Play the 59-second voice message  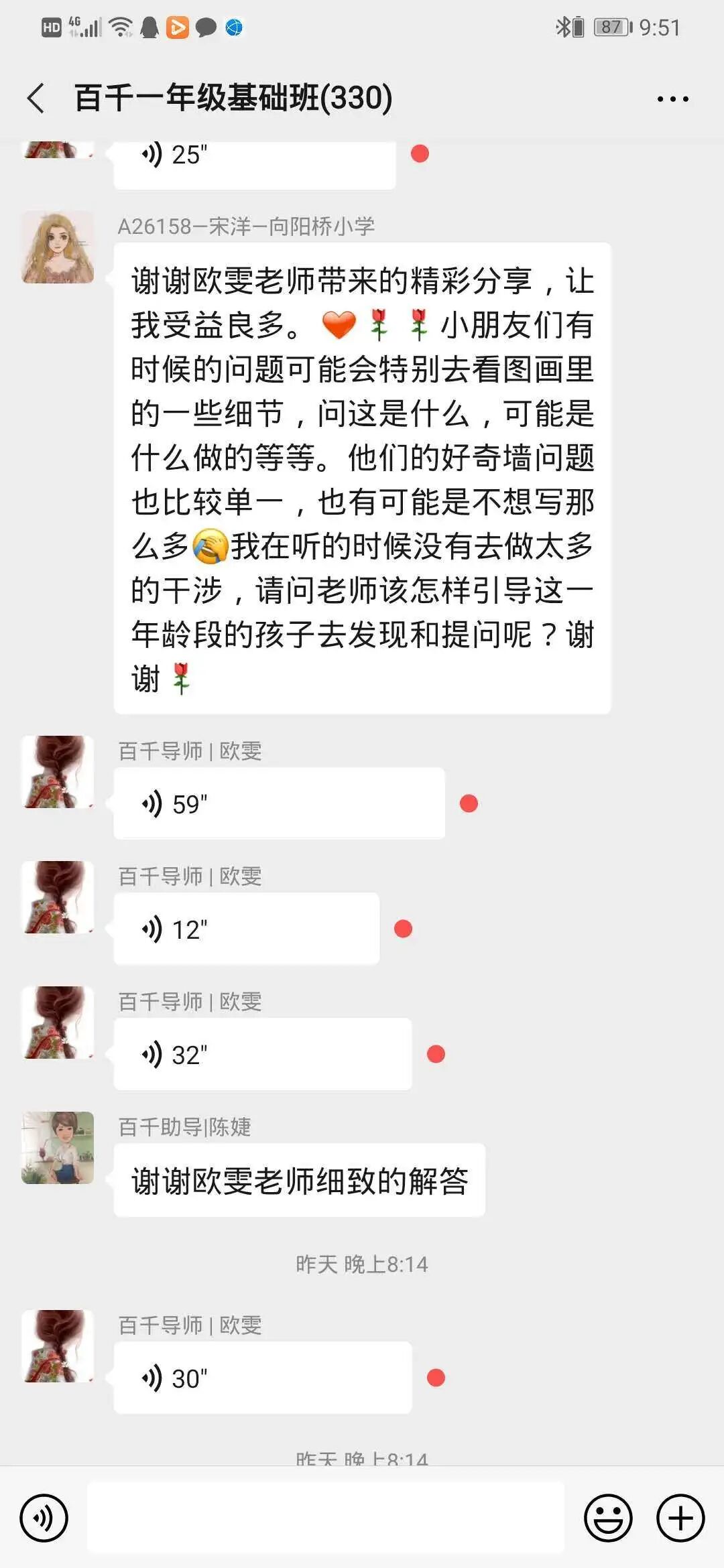pyautogui.click(x=278, y=803)
